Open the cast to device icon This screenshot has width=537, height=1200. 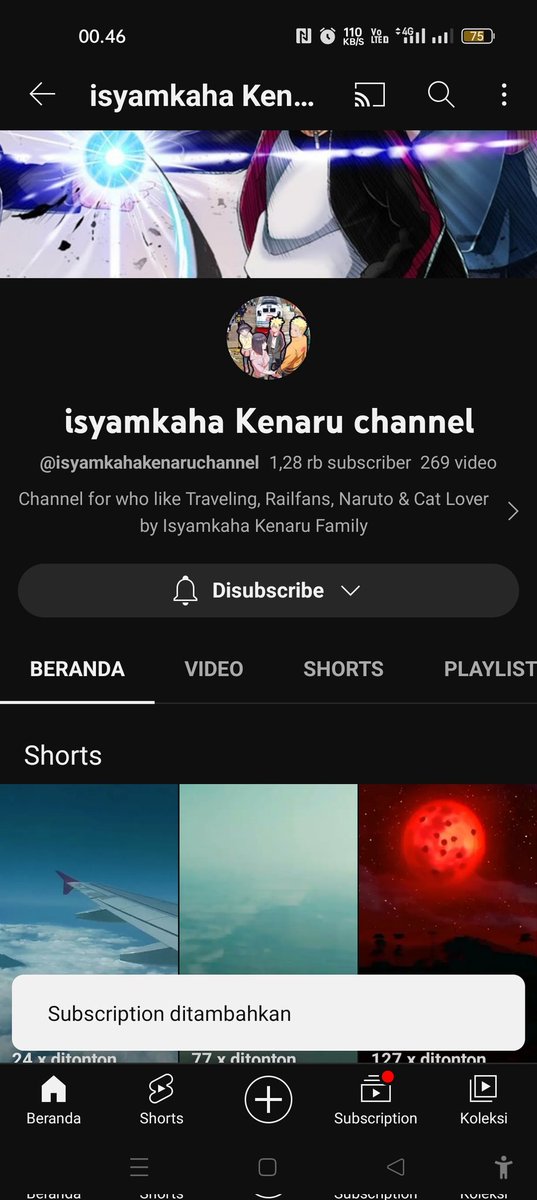coord(369,95)
